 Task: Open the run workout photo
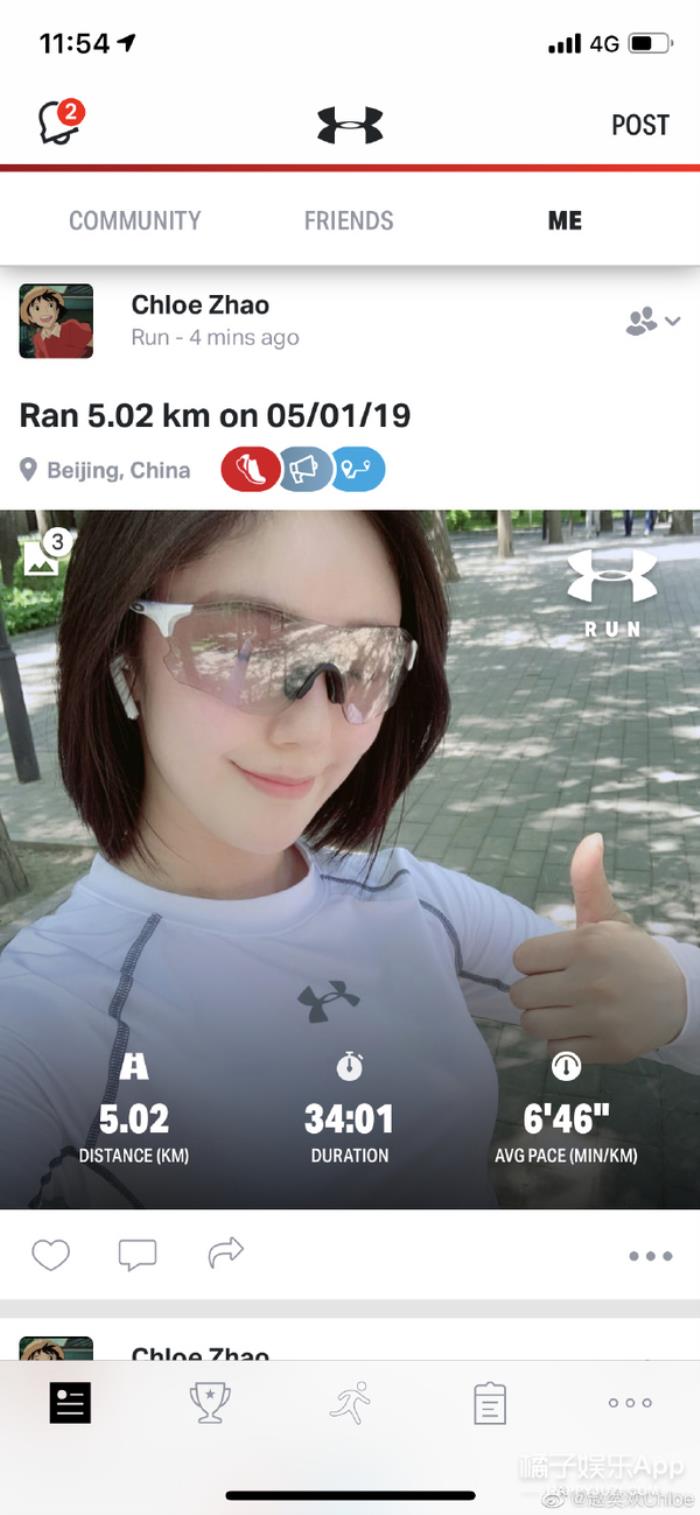350,800
